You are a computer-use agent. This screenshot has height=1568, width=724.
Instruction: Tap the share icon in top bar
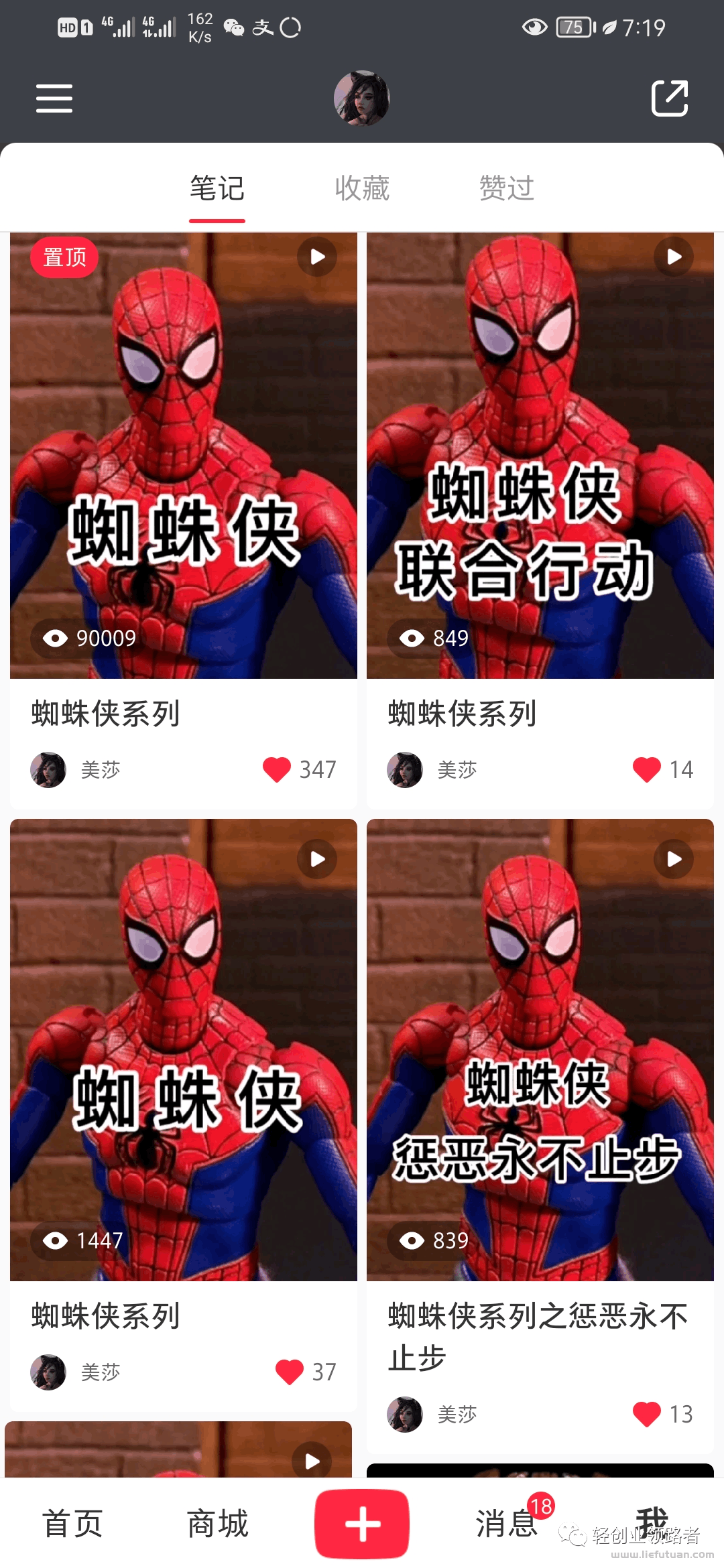670,99
